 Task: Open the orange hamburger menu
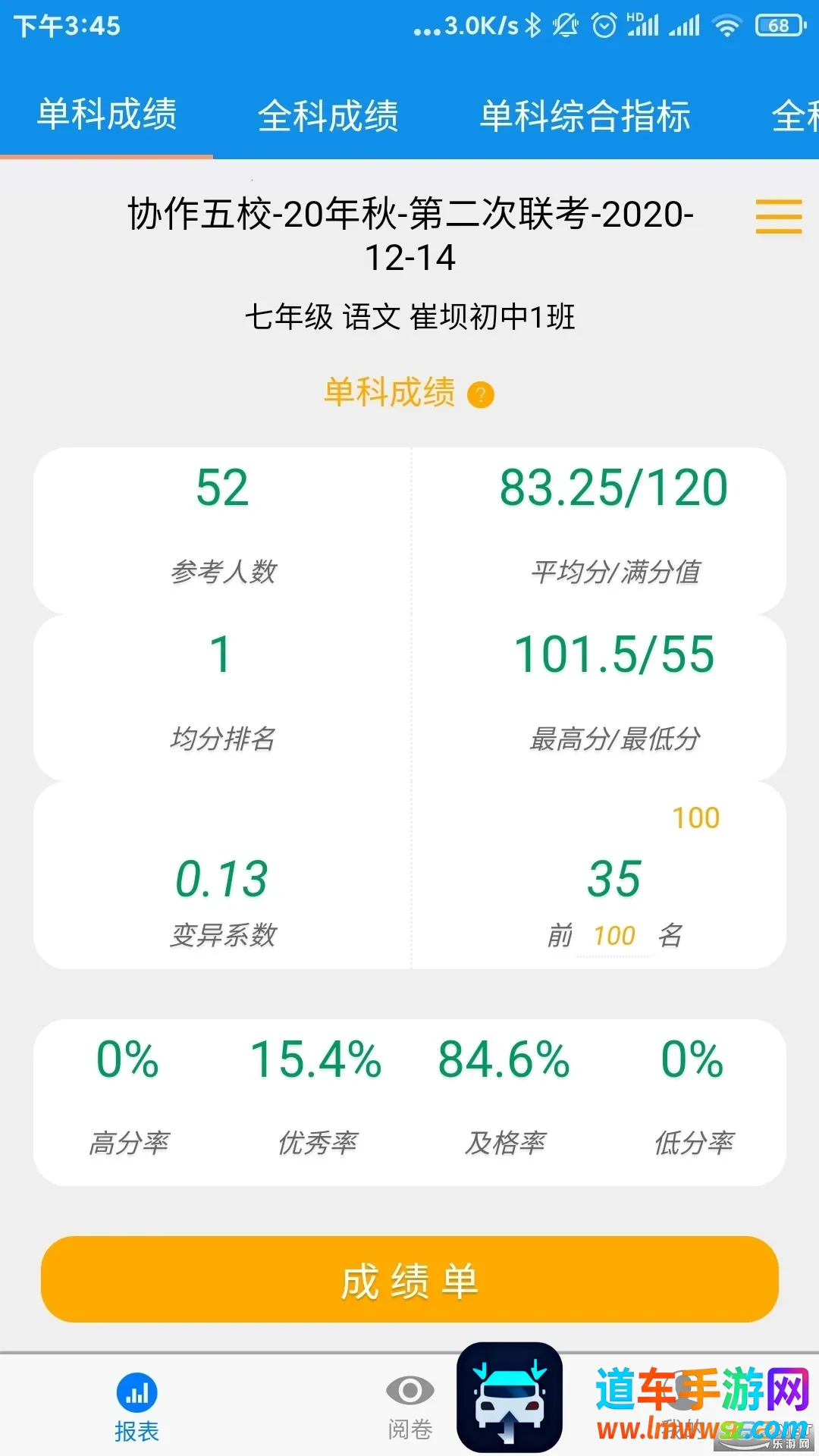click(x=778, y=217)
